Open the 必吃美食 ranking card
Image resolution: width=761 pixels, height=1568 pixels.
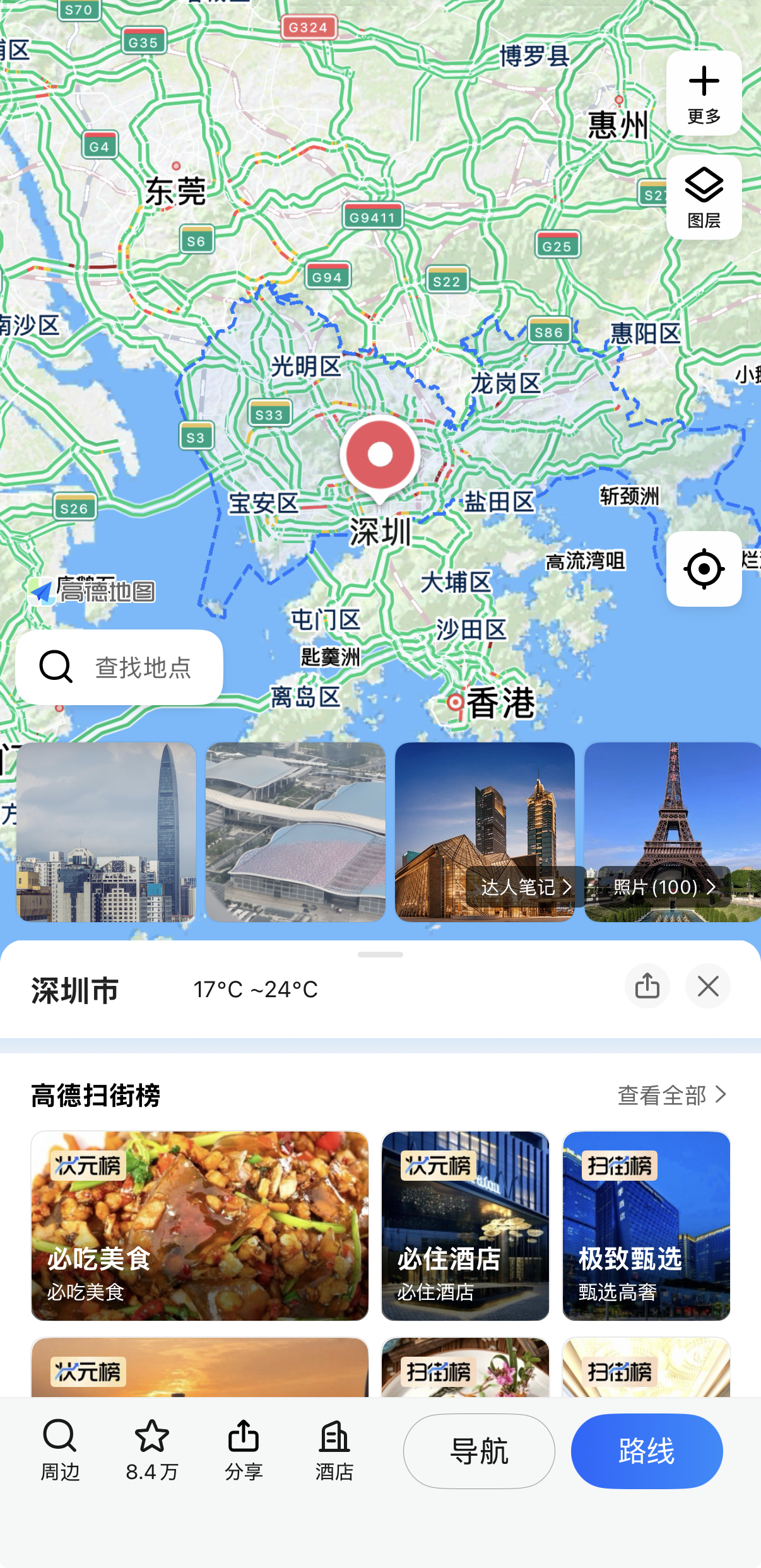point(199,1225)
